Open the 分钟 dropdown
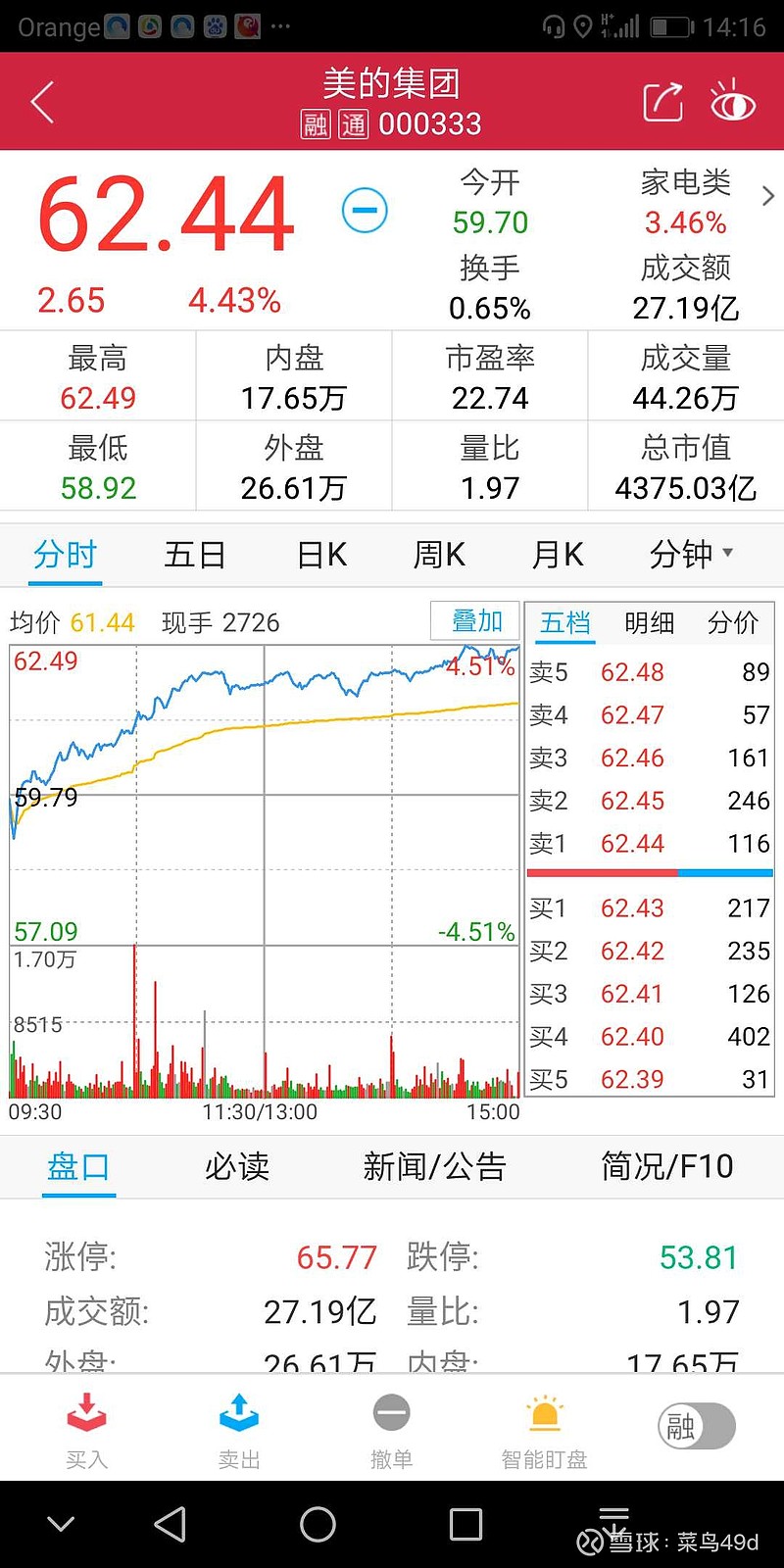The width and height of the screenshot is (784, 1568). coord(691,555)
